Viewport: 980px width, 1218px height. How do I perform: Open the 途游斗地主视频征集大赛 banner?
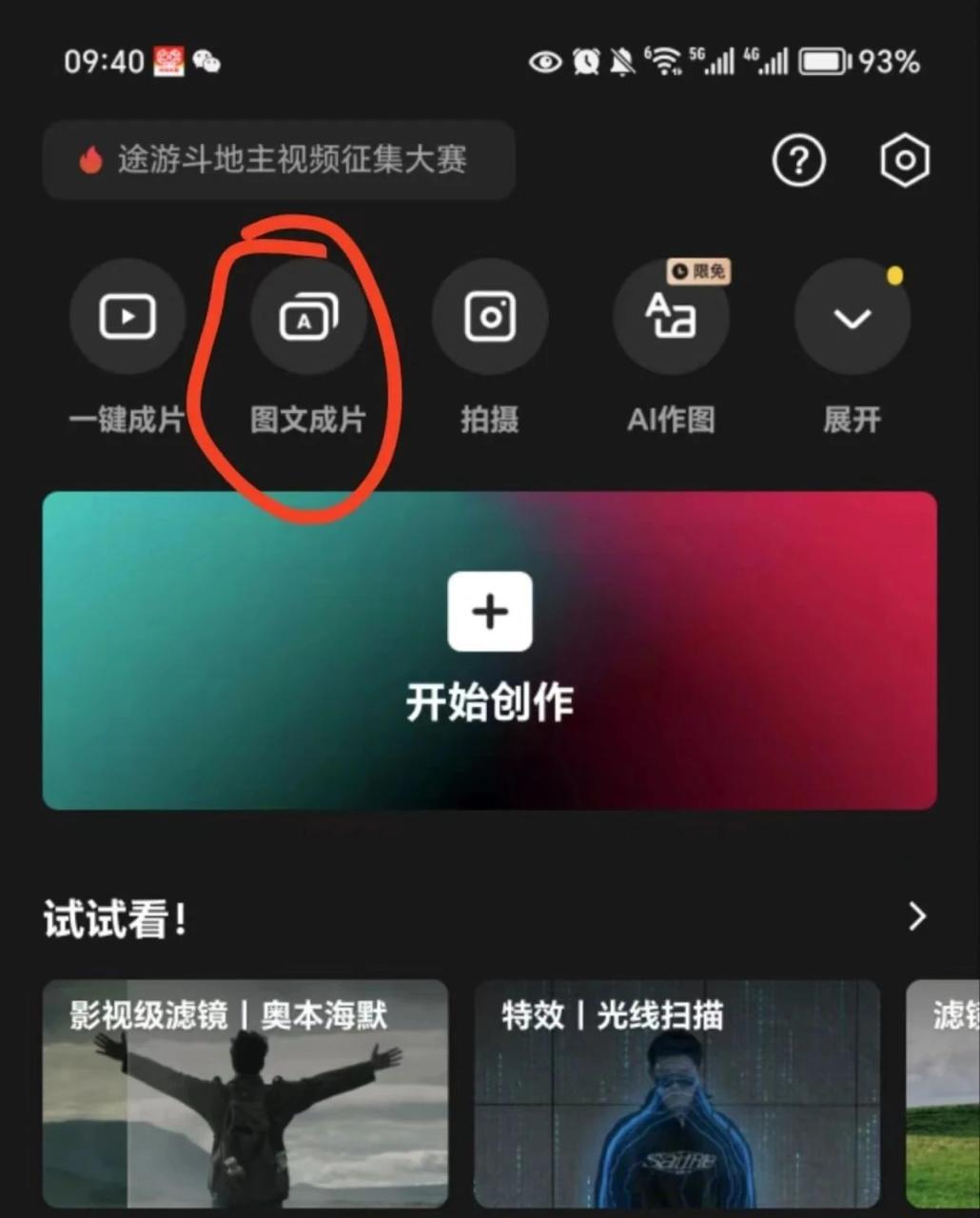click(278, 161)
